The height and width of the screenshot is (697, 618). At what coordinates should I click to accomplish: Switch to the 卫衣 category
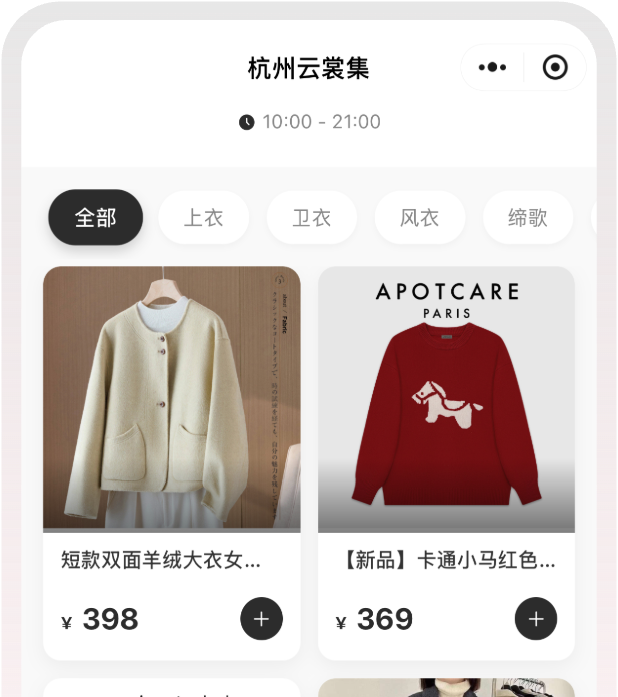pos(311,217)
